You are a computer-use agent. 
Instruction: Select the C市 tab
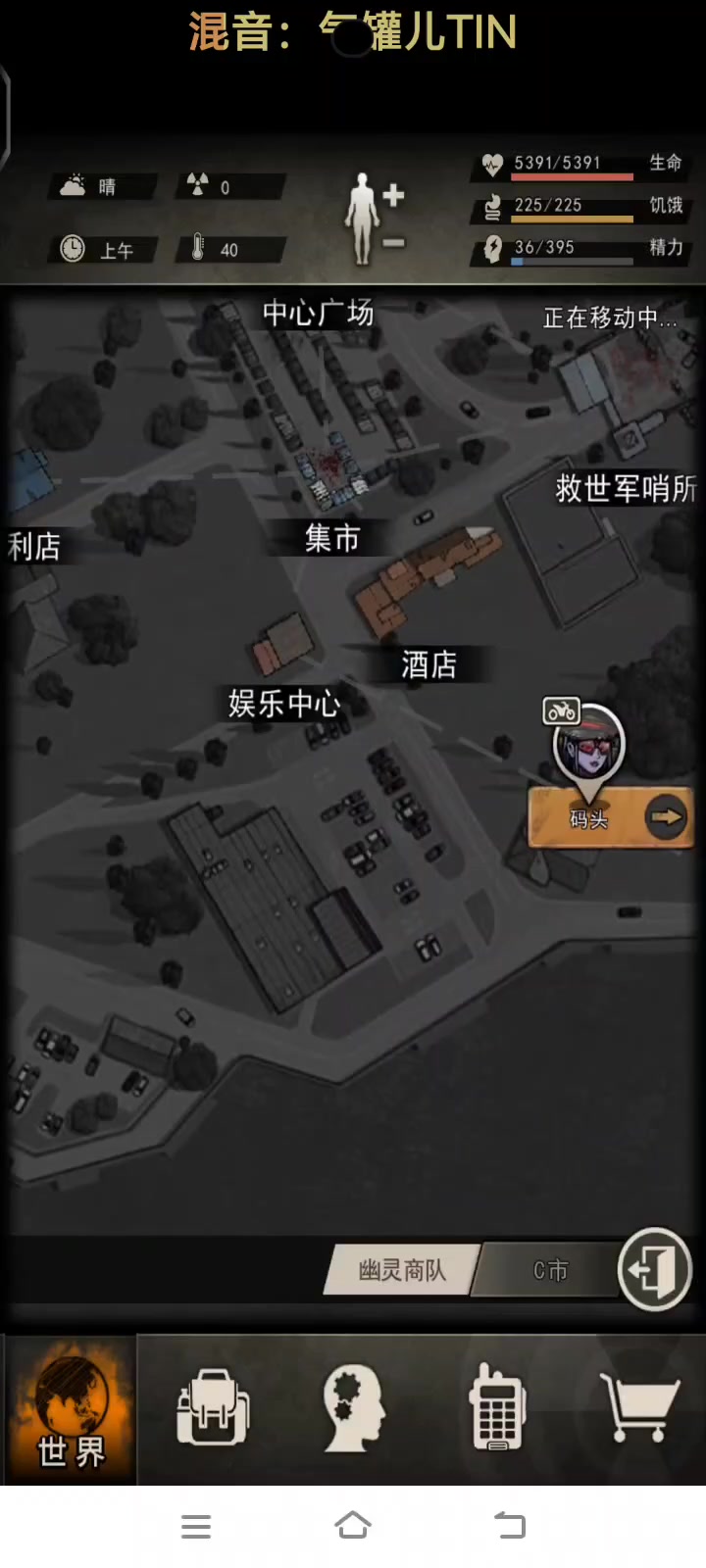pyautogui.click(x=549, y=1270)
